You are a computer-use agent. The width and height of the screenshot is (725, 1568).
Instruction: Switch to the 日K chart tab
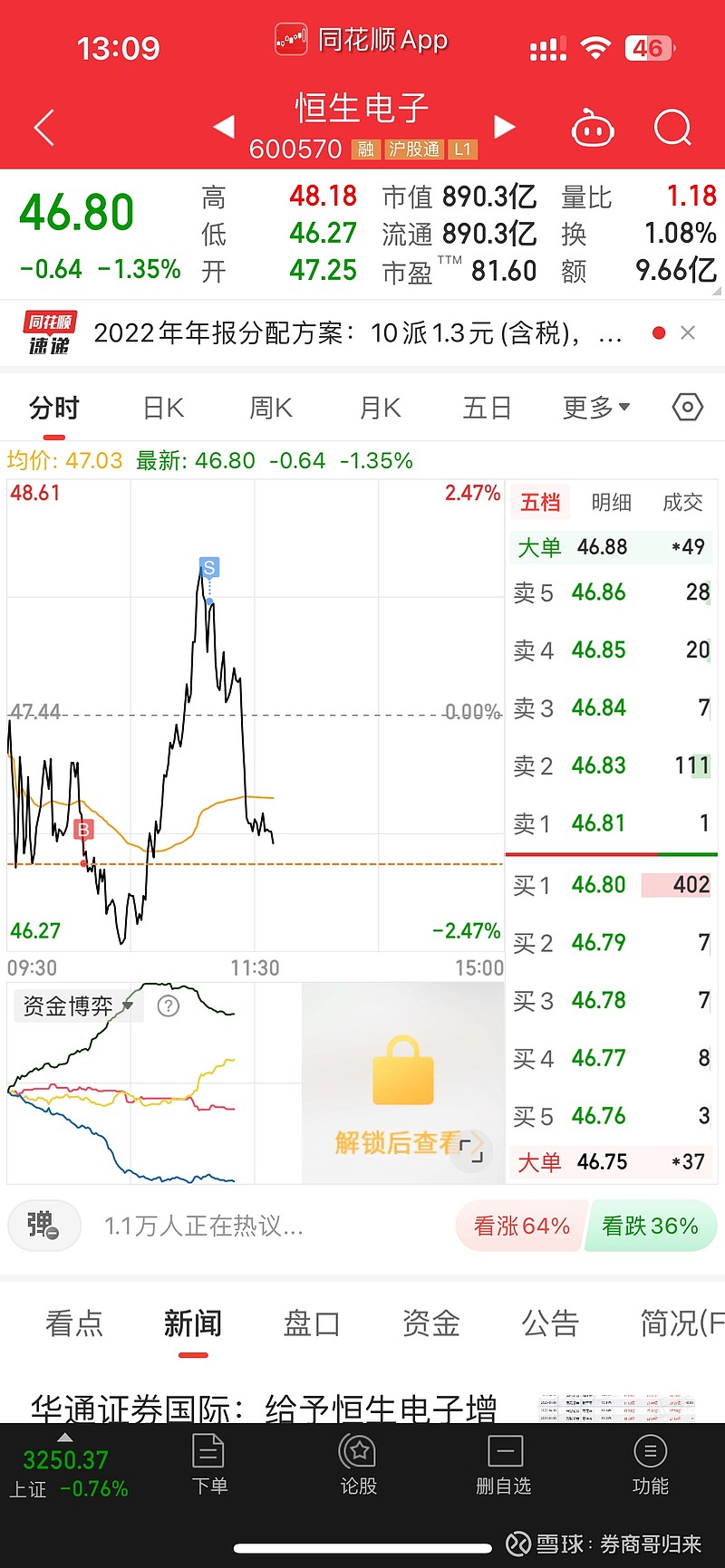click(164, 409)
